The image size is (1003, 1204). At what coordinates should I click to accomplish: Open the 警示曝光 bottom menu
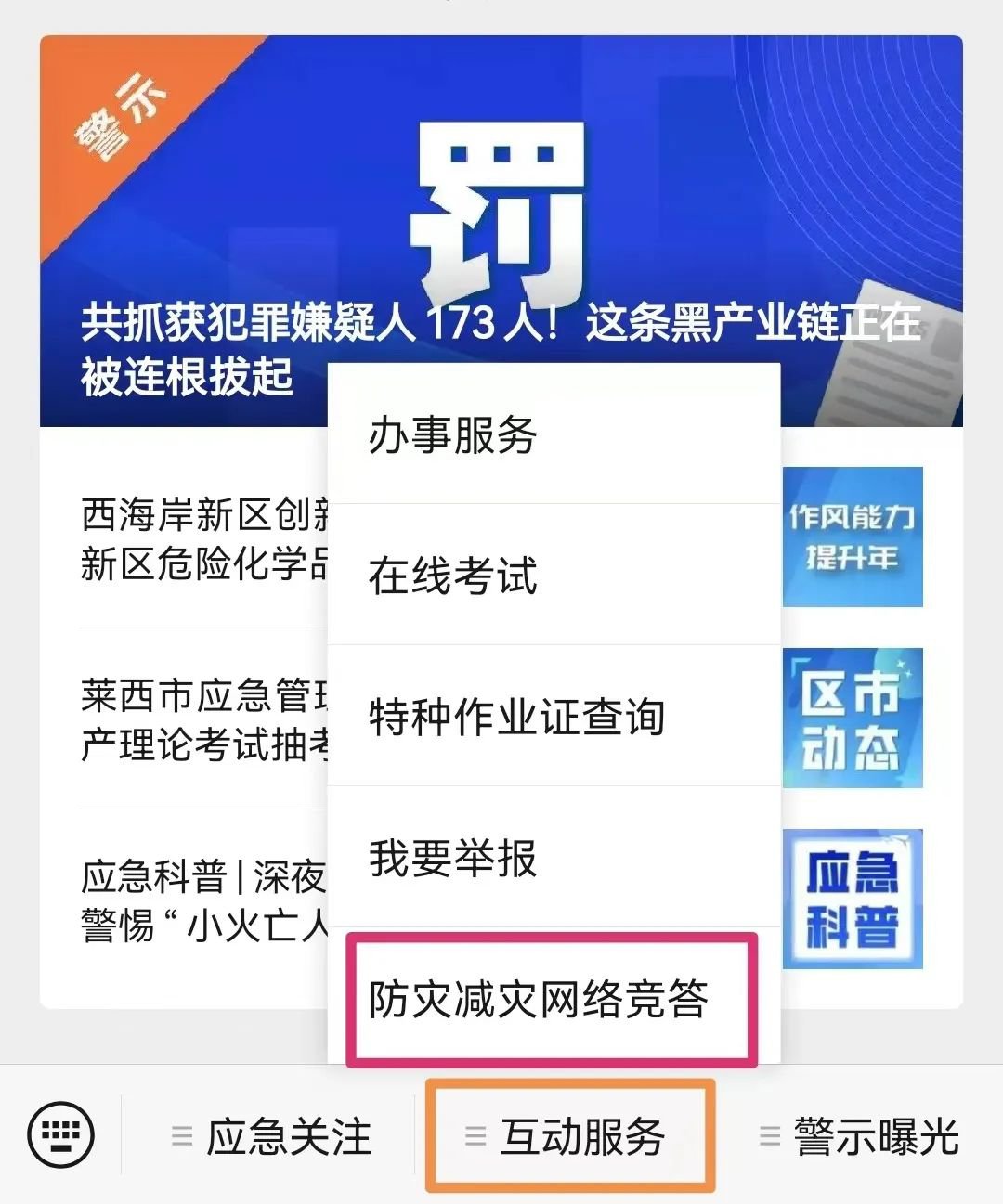pyautogui.click(x=861, y=1136)
